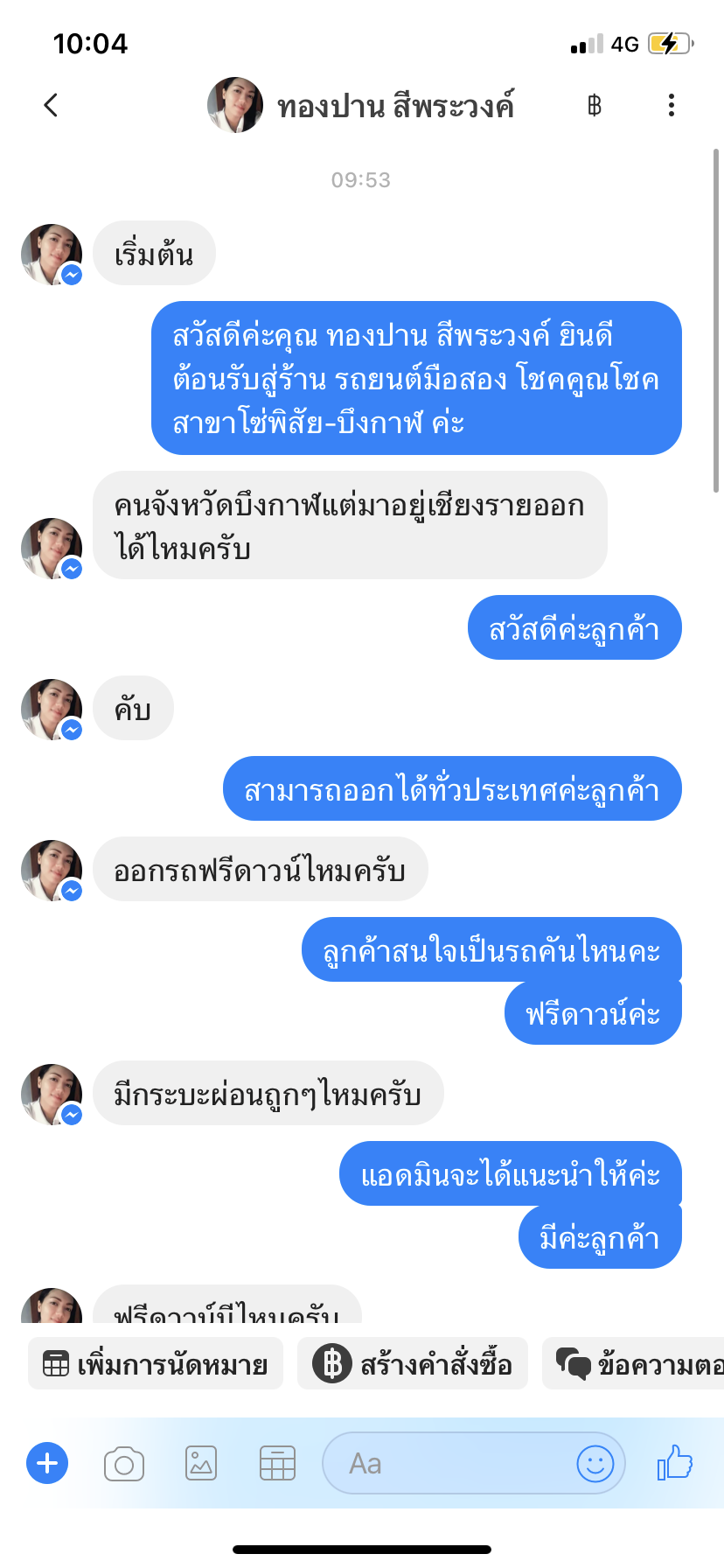
Task: Focus the Aa message field
Action: (x=446, y=1463)
